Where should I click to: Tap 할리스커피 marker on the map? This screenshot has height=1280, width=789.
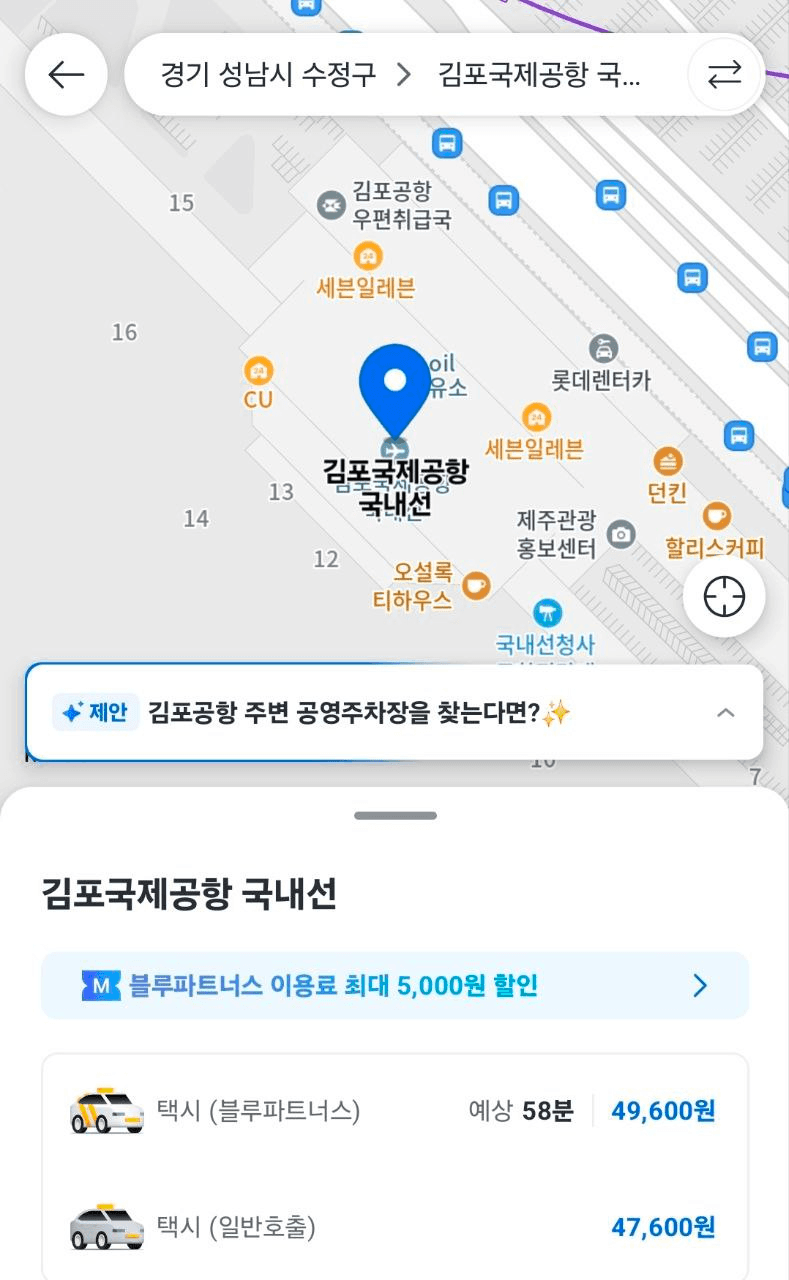pyautogui.click(x=716, y=516)
